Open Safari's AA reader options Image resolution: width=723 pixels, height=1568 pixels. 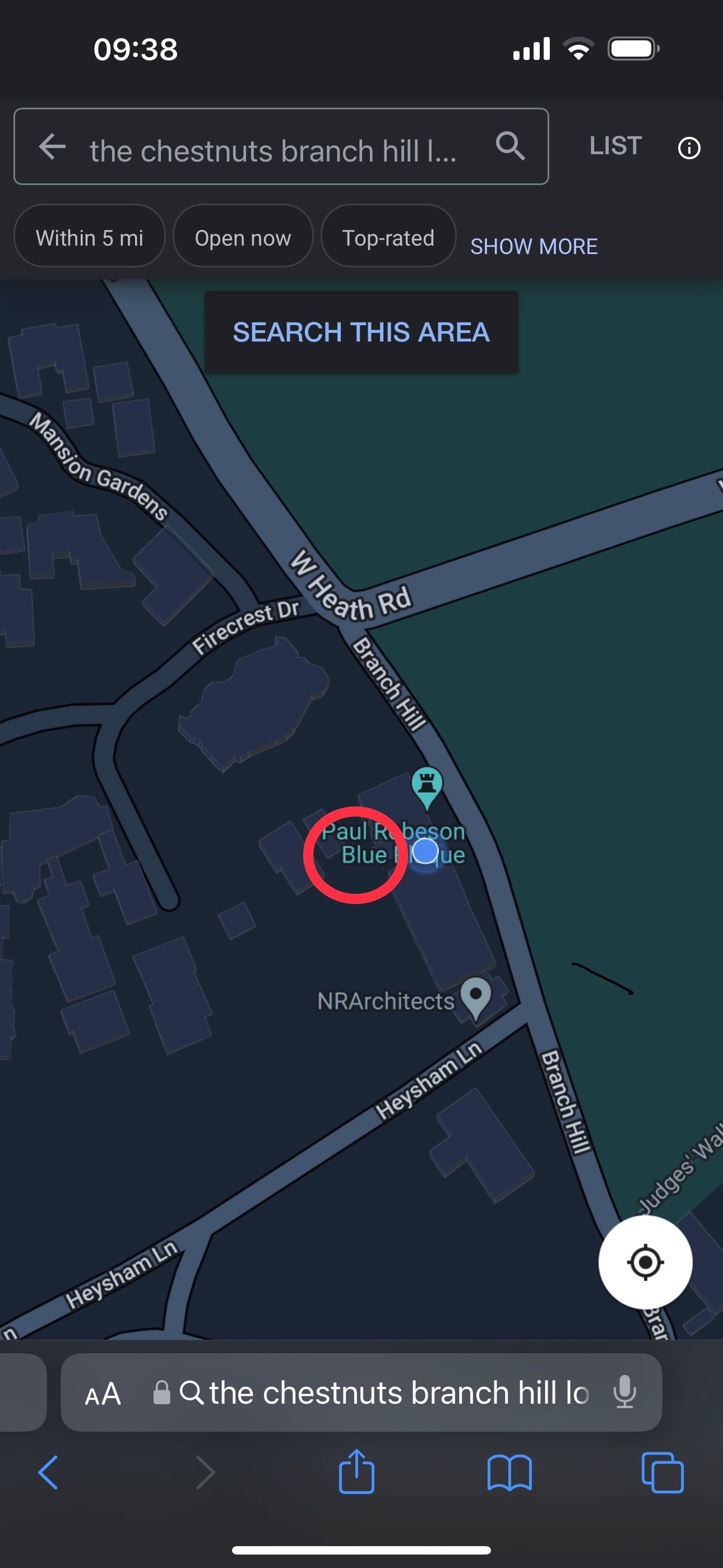(x=103, y=1394)
